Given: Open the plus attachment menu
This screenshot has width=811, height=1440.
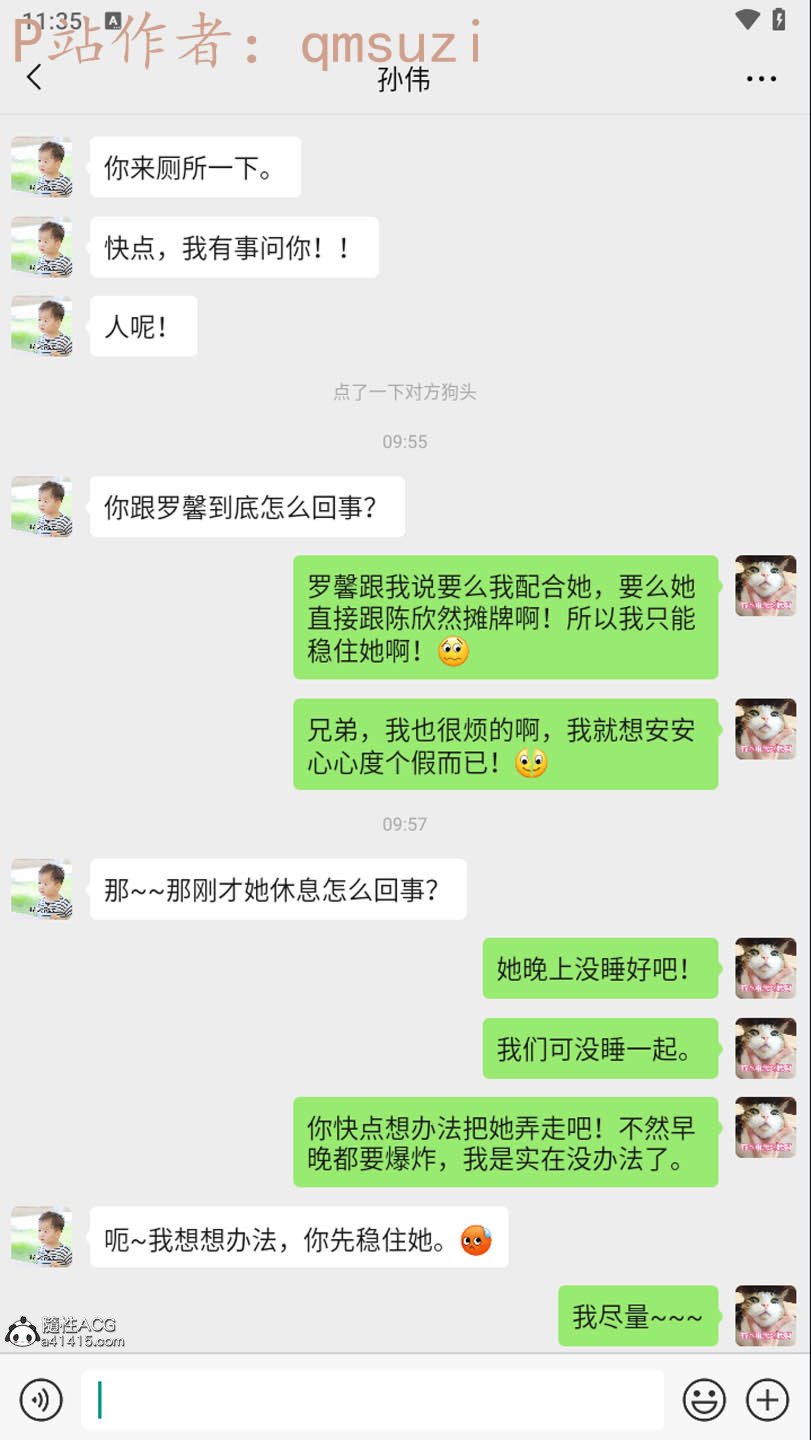Looking at the screenshot, I should [x=768, y=1400].
